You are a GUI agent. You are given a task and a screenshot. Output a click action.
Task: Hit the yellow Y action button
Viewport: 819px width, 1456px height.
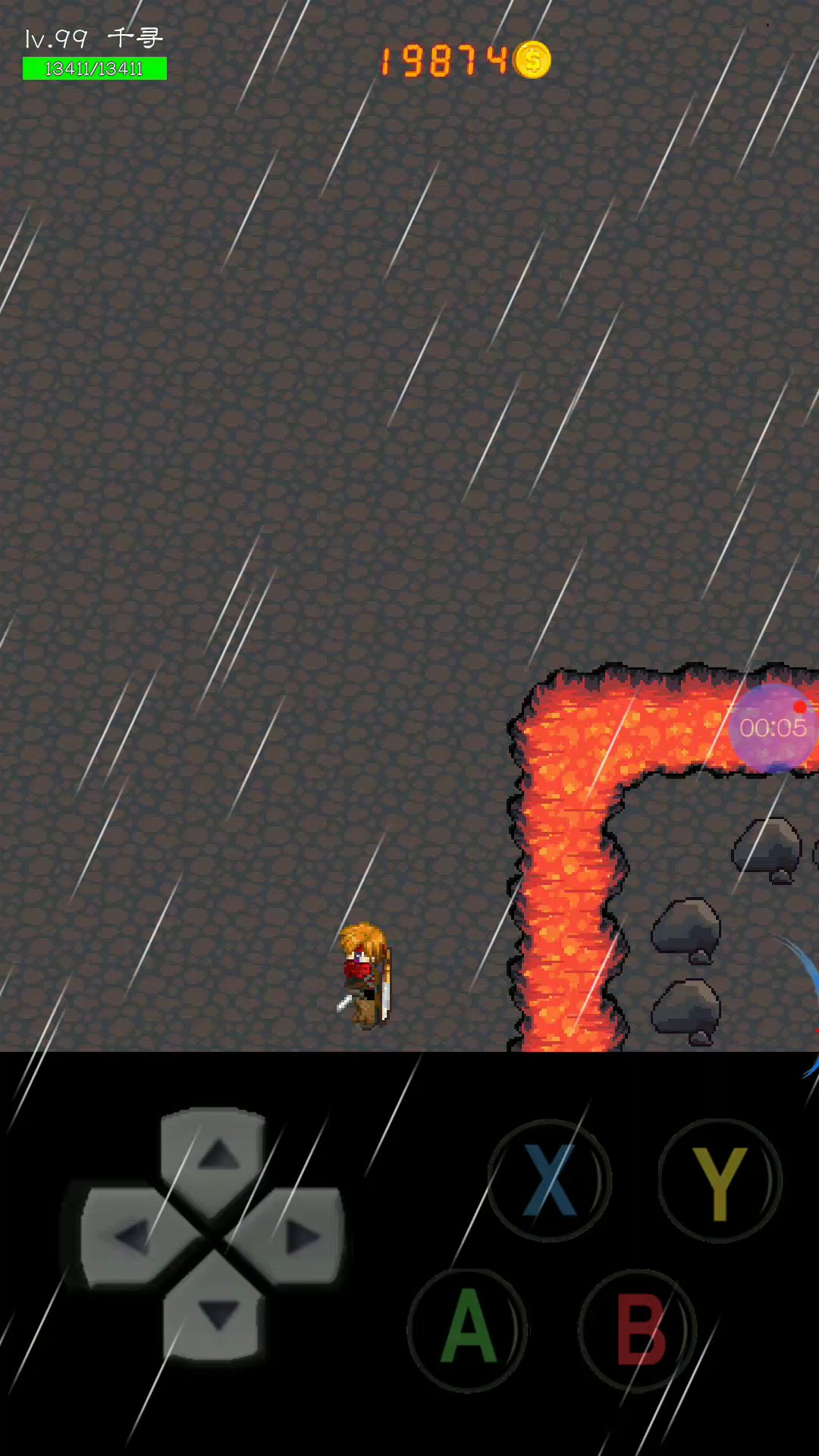720,1180
